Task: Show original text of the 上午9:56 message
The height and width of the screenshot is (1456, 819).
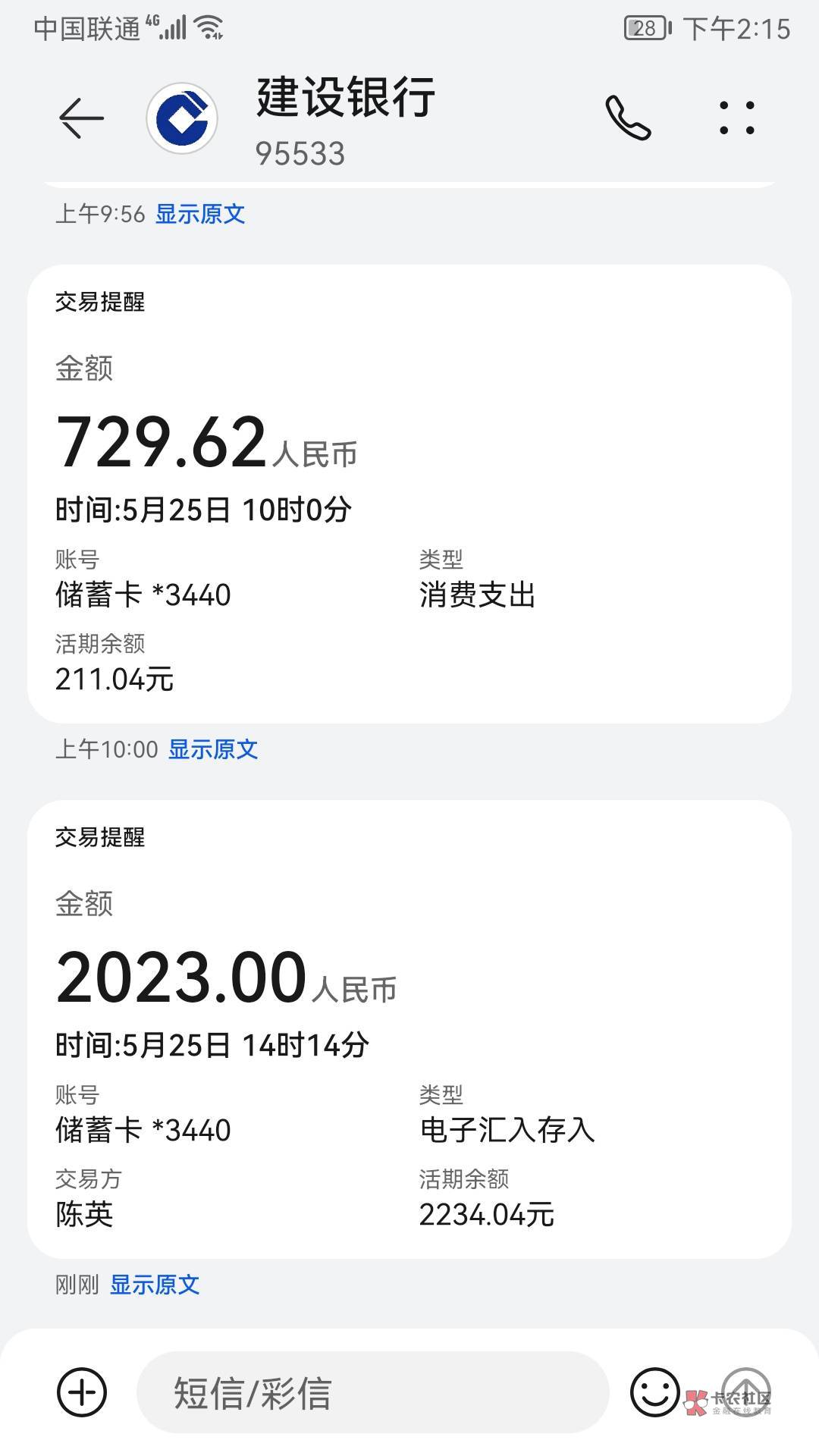Action: (200, 214)
